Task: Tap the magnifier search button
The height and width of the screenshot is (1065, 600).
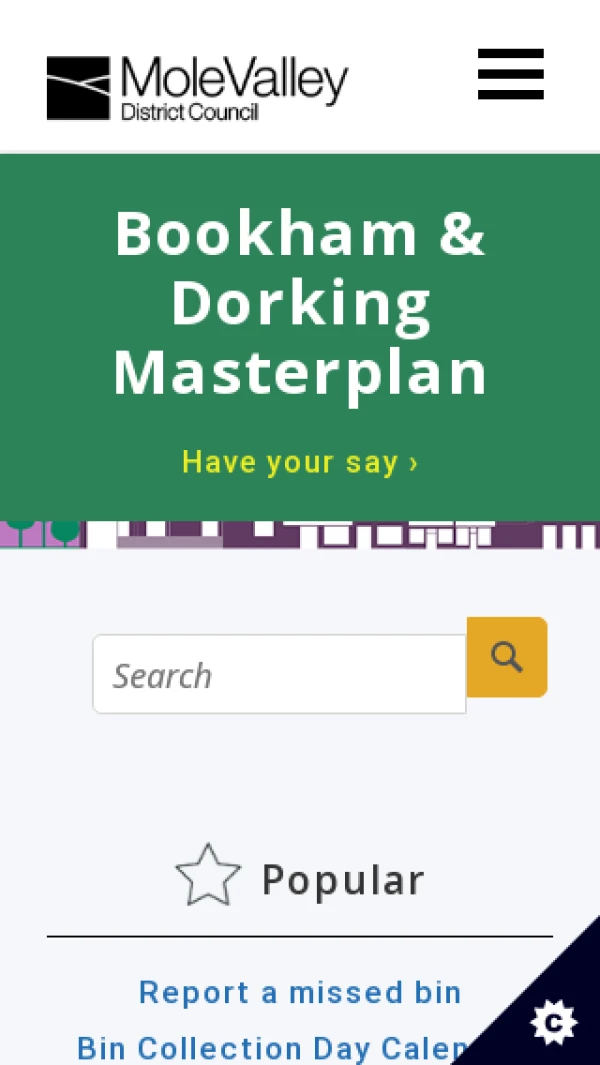Action: tap(507, 657)
